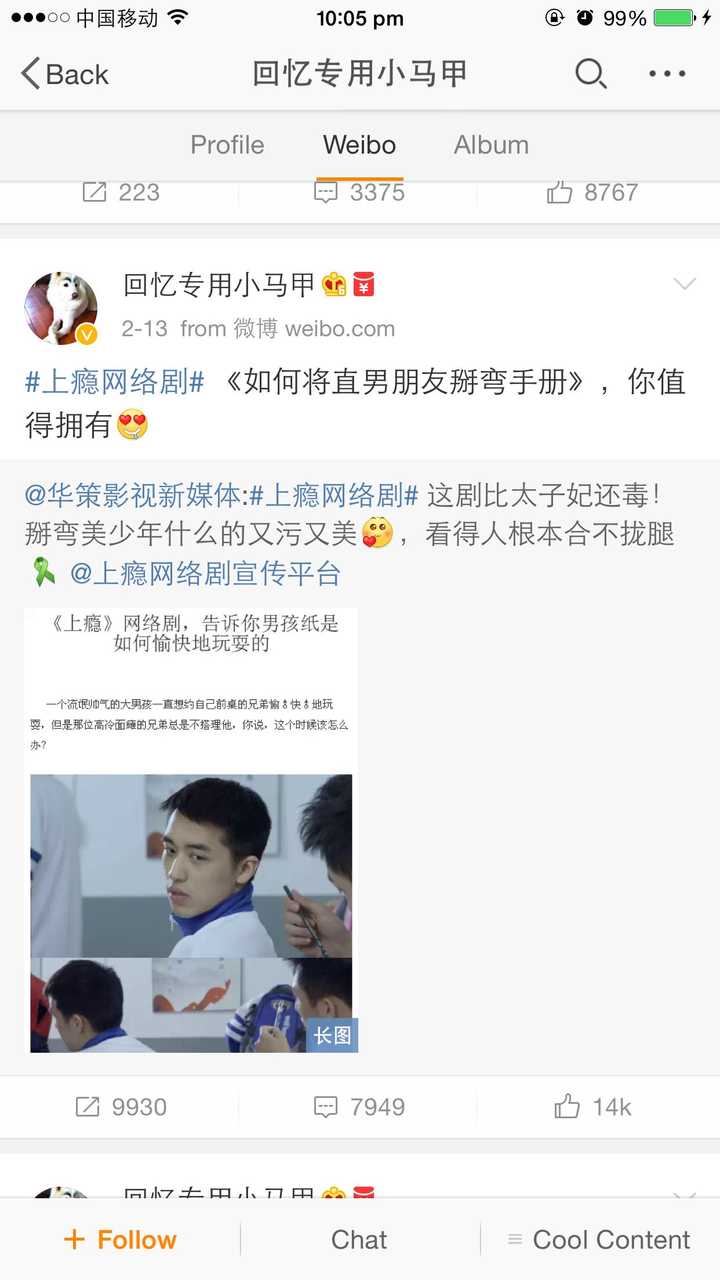Viewport: 720px width, 1280px height.
Task: Repost the post with 9930 shares
Action: 120,1107
